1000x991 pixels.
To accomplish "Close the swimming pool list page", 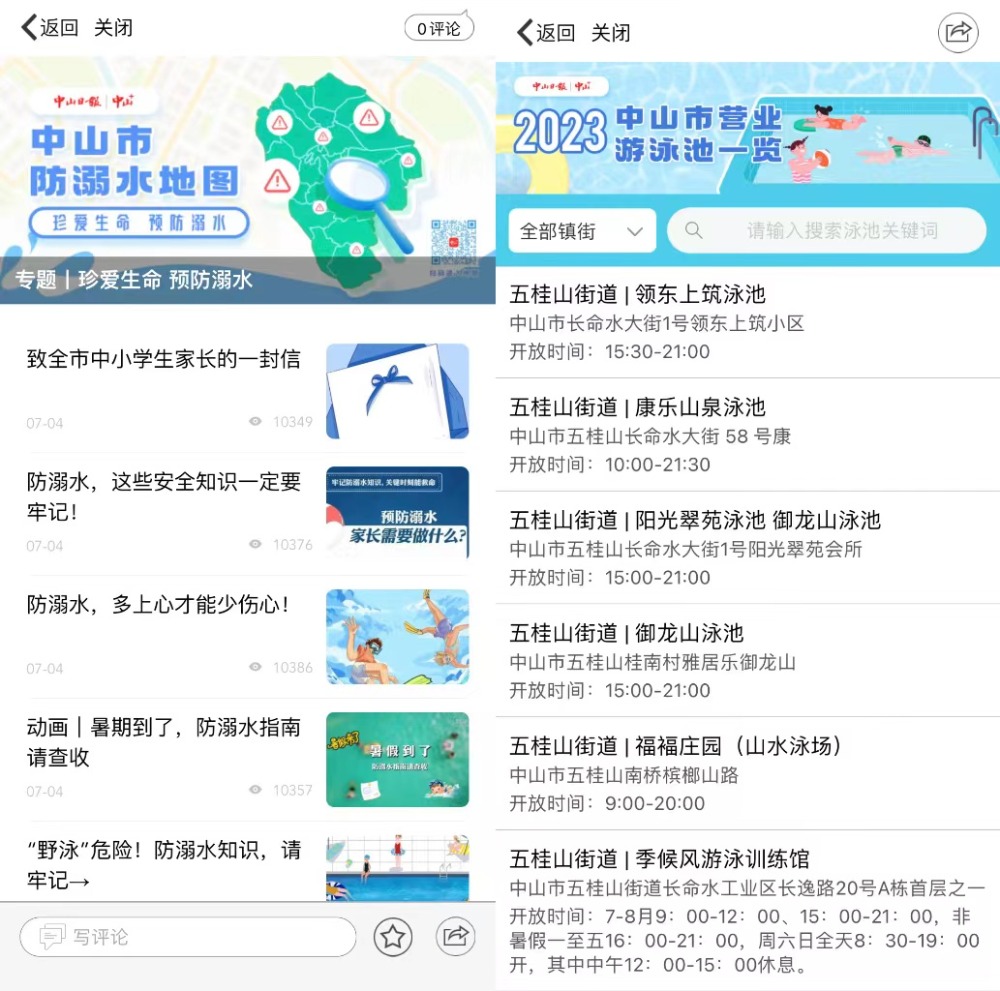I will click(x=610, y=33).
